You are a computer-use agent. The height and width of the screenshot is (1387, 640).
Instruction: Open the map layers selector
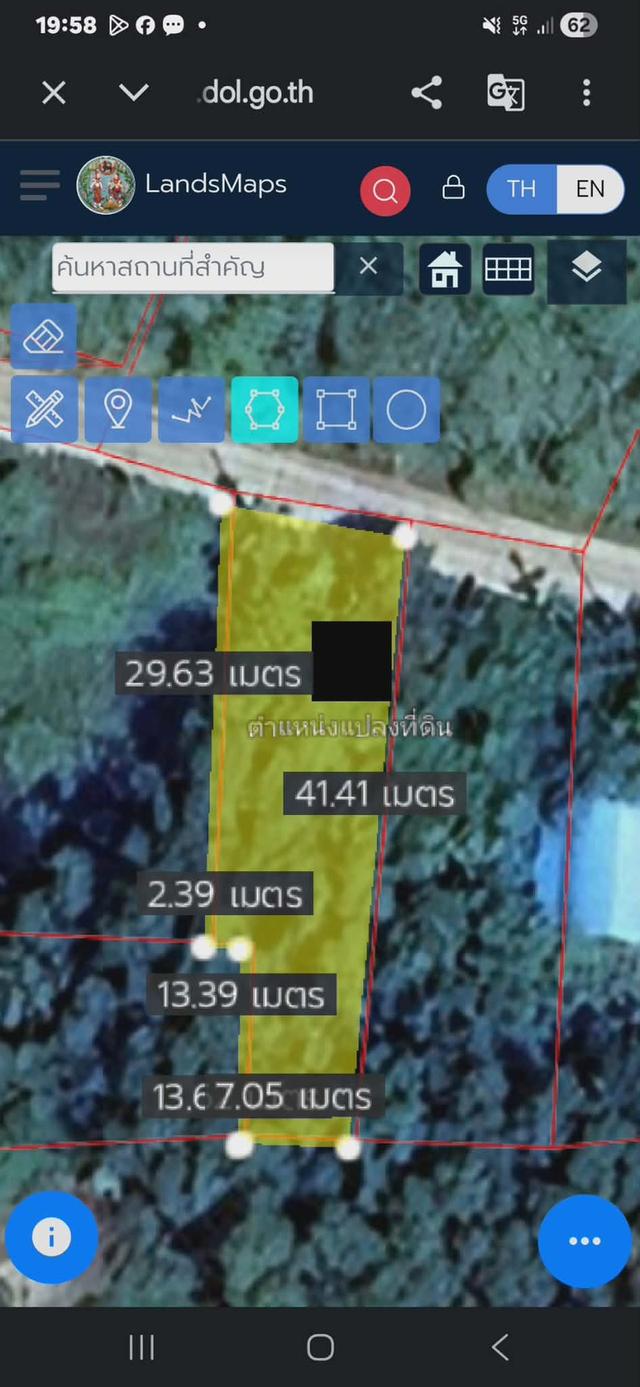point(587,268)
